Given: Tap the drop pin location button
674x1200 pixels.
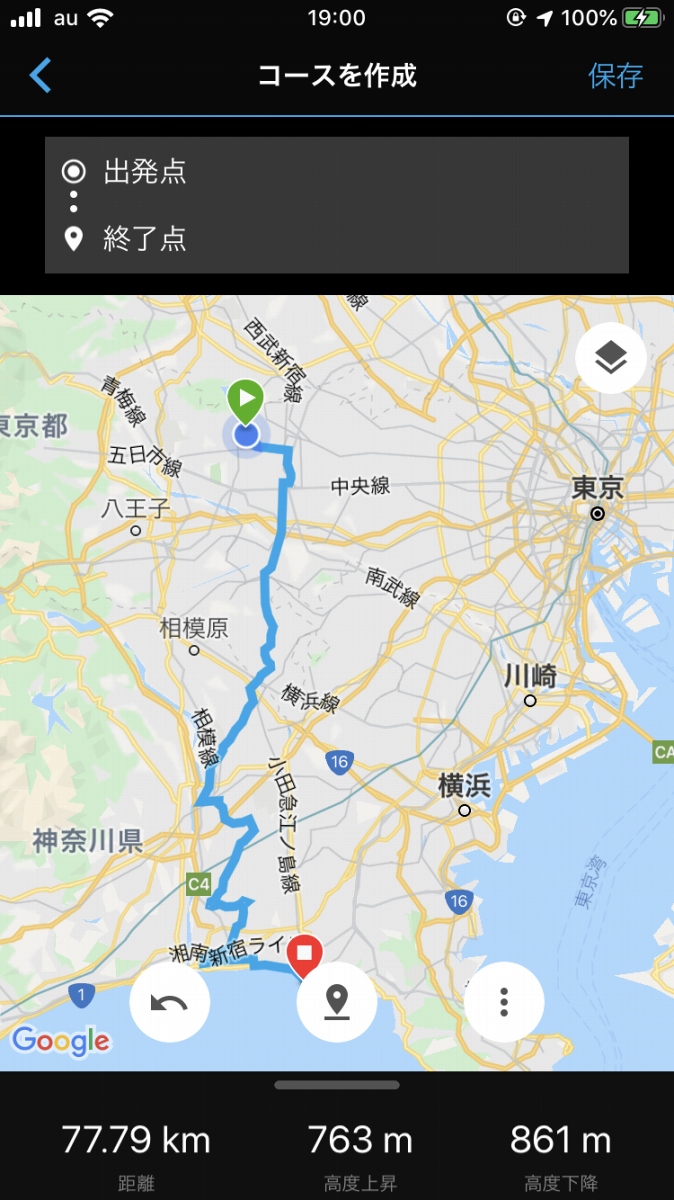Looking at the screenshot, I should click(x=337, y=1001).
